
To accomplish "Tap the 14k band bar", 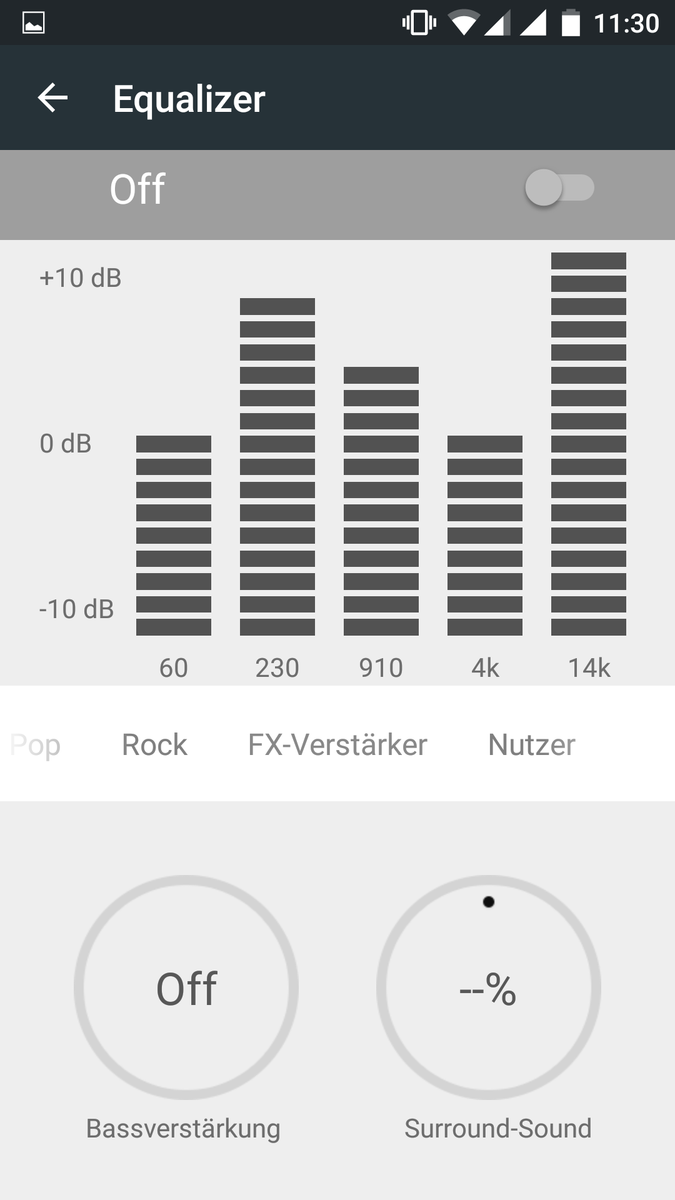I will [589, 444].
